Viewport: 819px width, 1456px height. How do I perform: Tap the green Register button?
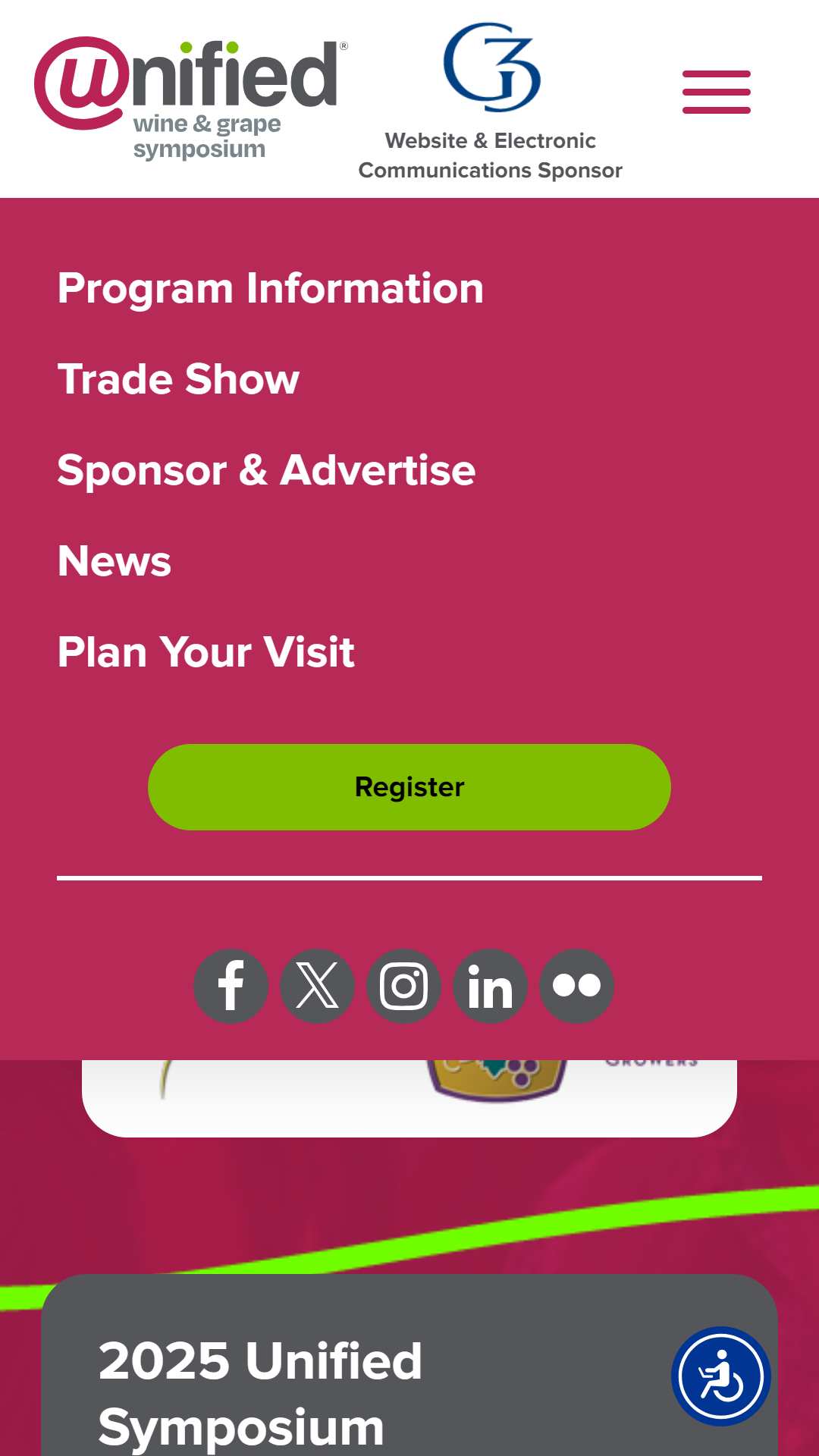point(409,787)
